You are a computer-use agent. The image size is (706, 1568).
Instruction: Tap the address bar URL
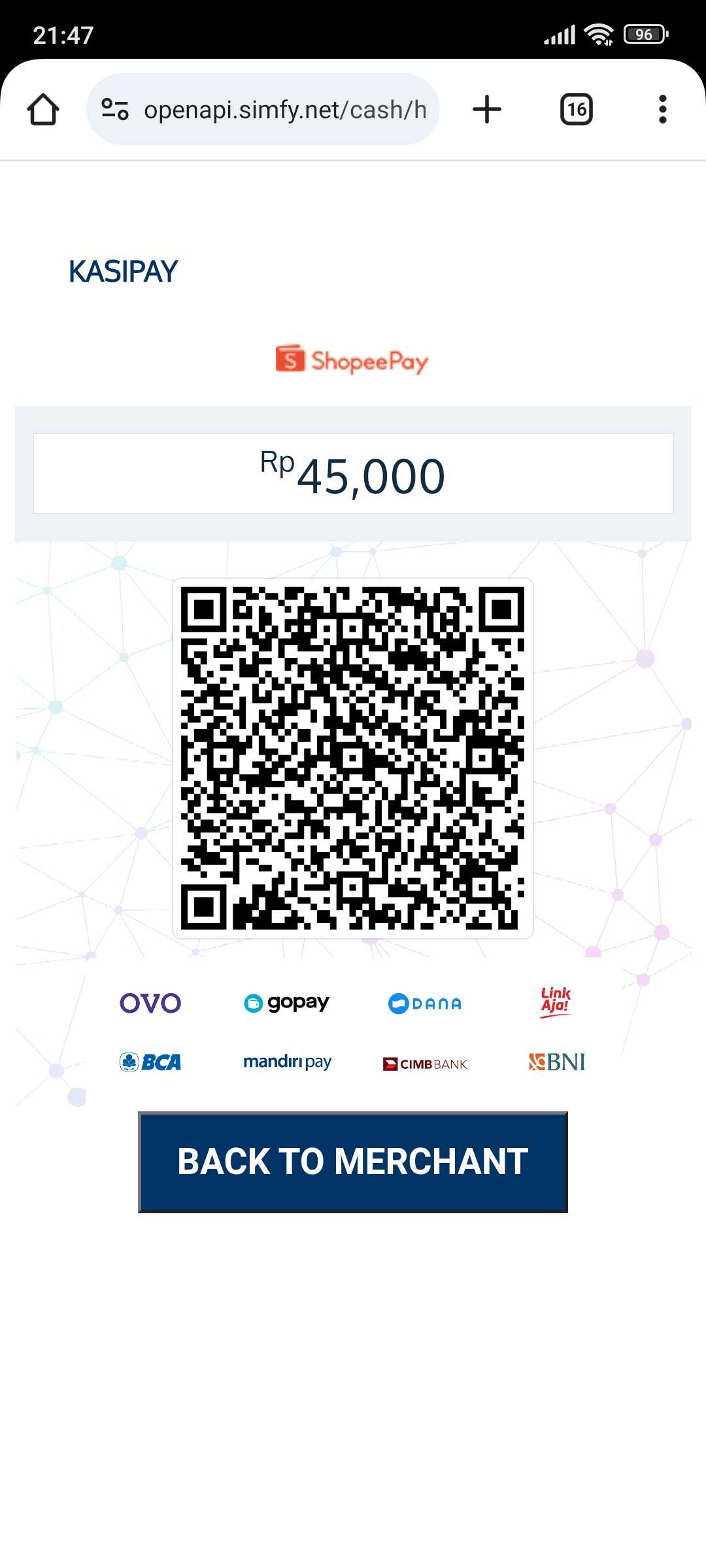[285, 110]
